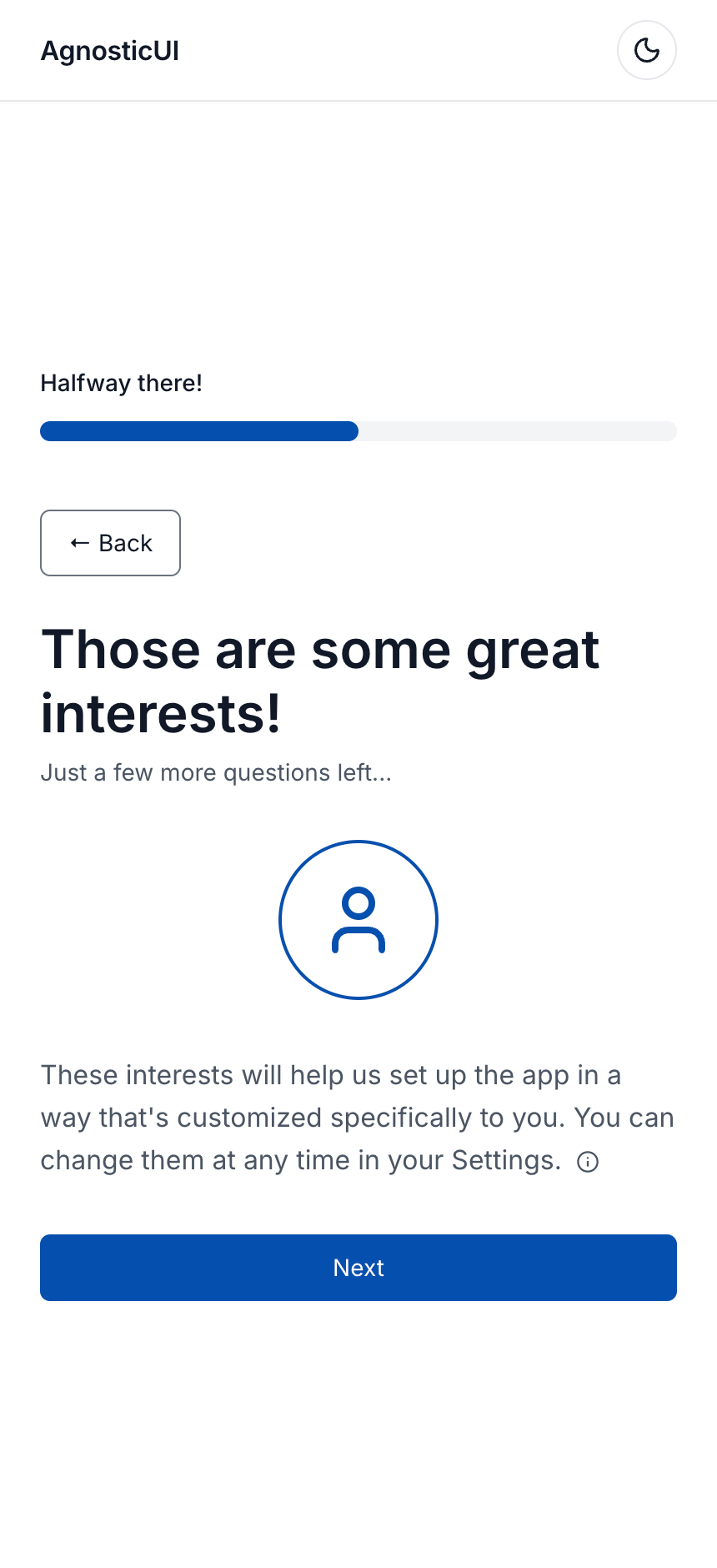Click inside the Next button's blue area

358,1267
